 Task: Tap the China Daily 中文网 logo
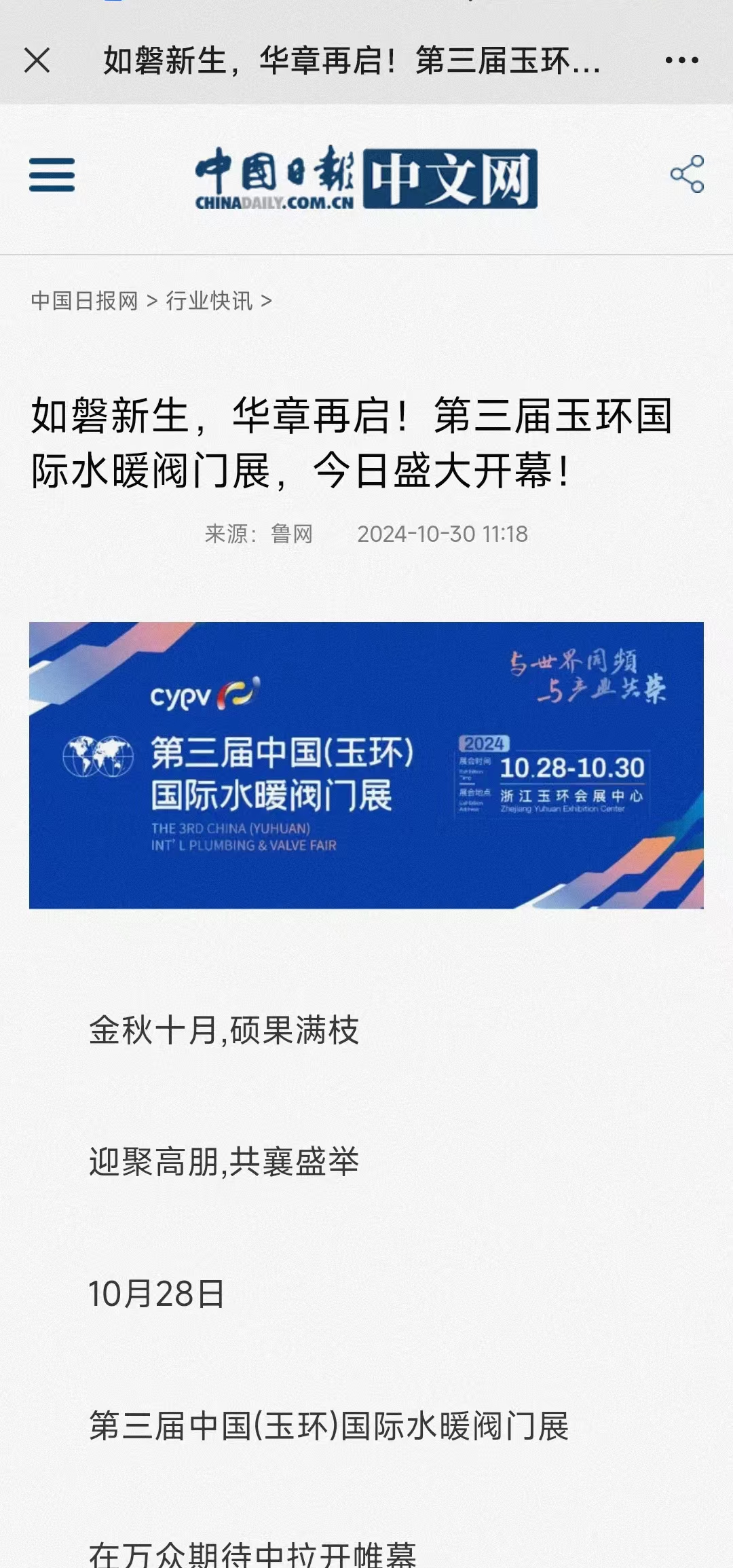pos(366,178)
